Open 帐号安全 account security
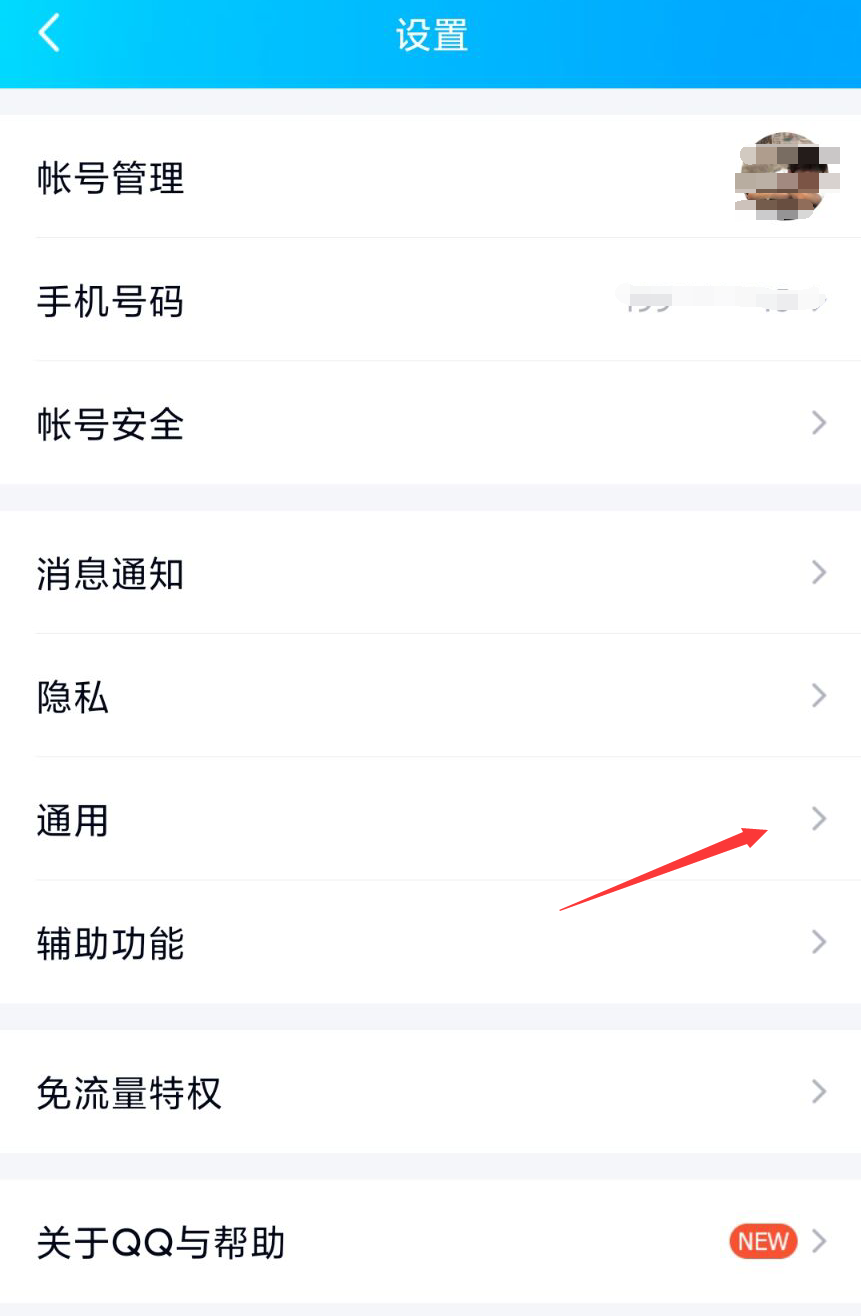 430,423
